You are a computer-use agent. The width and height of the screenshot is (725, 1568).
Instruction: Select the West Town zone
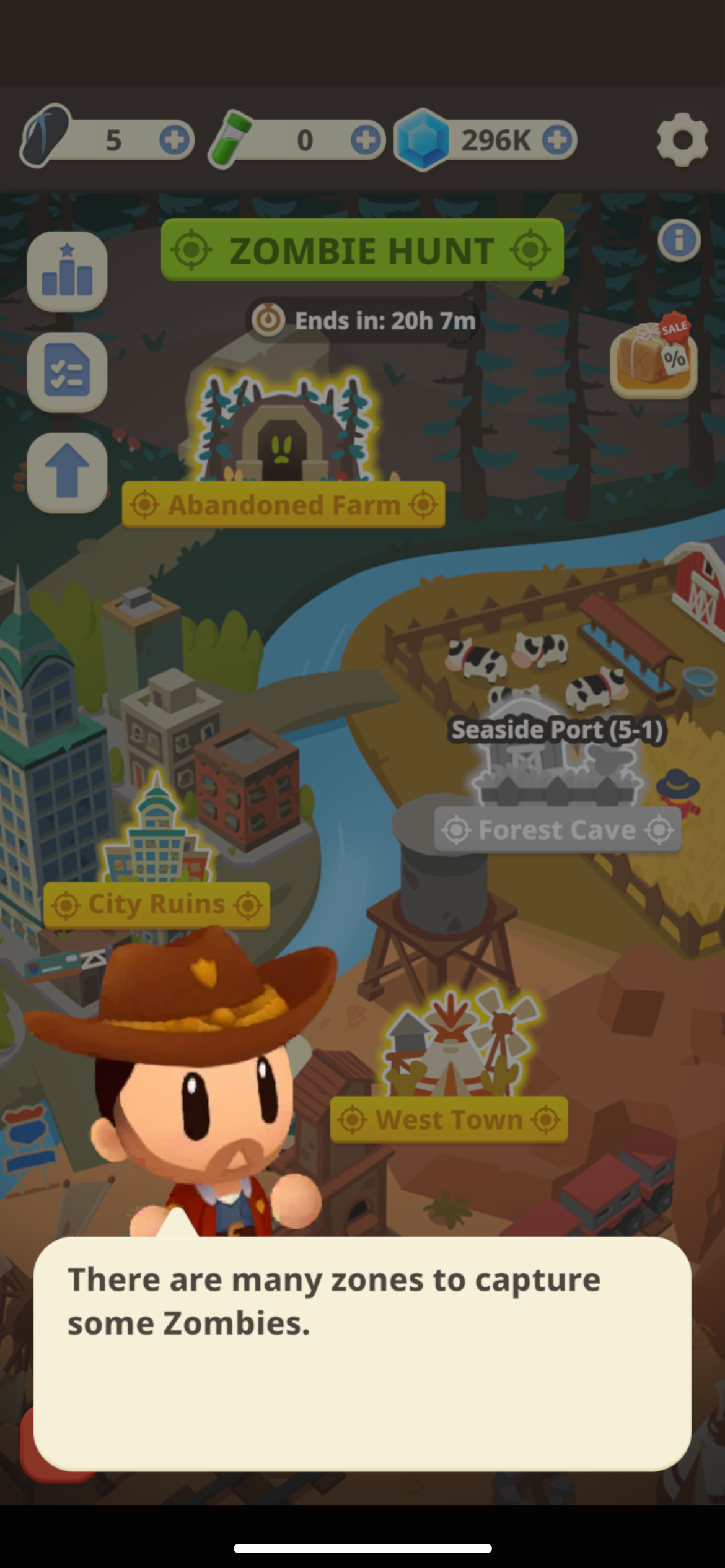coord(449,1119)
